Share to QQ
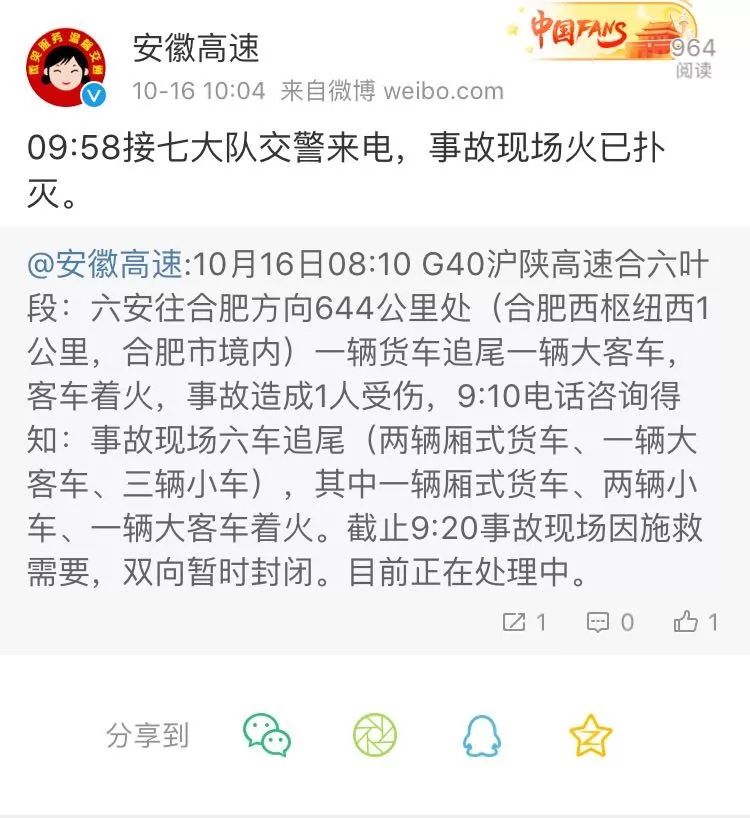This screenshot has width=750, height=818. tap(482, 736)
